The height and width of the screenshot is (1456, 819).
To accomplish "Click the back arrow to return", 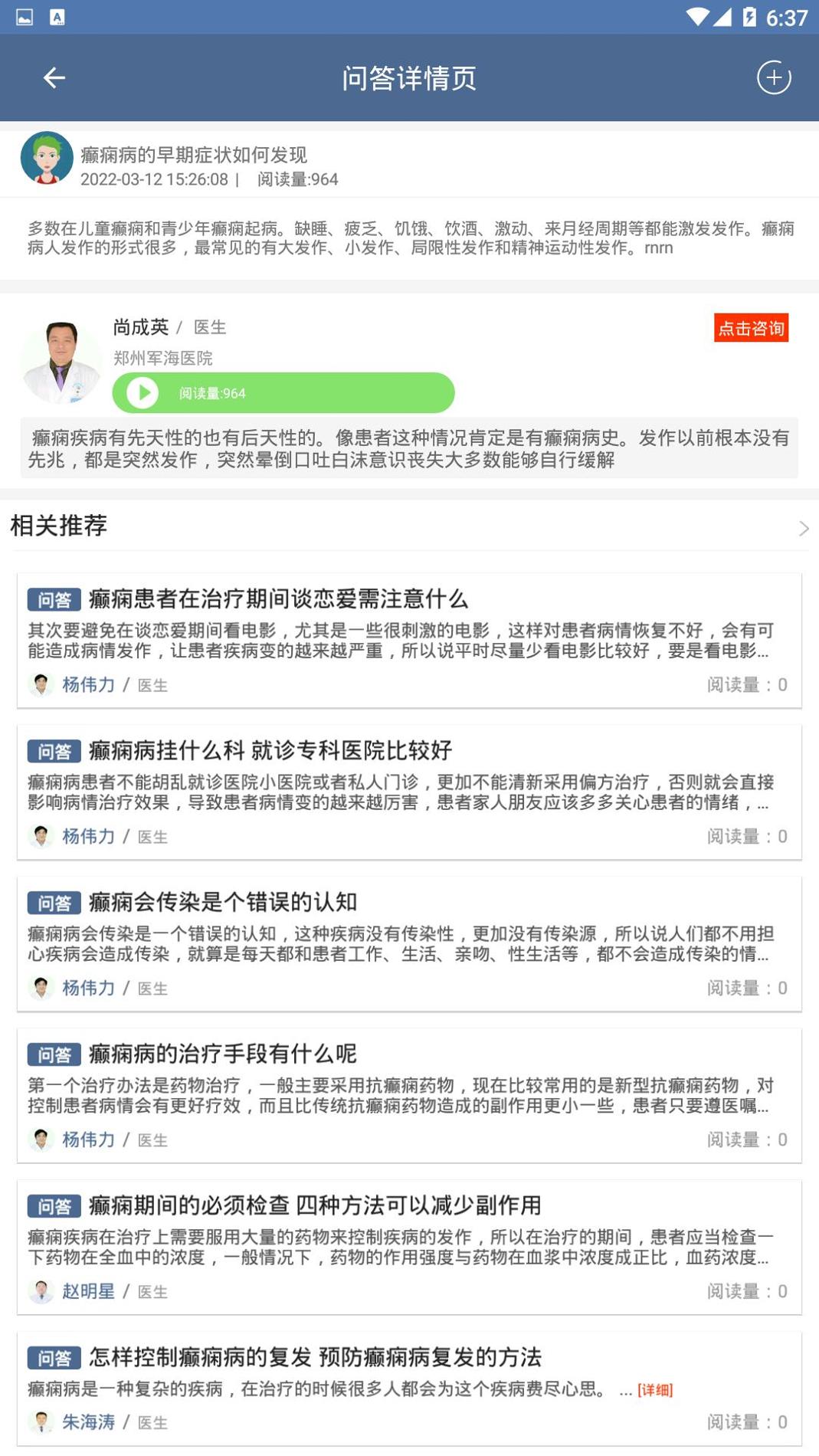I will (x=52, y=77).
